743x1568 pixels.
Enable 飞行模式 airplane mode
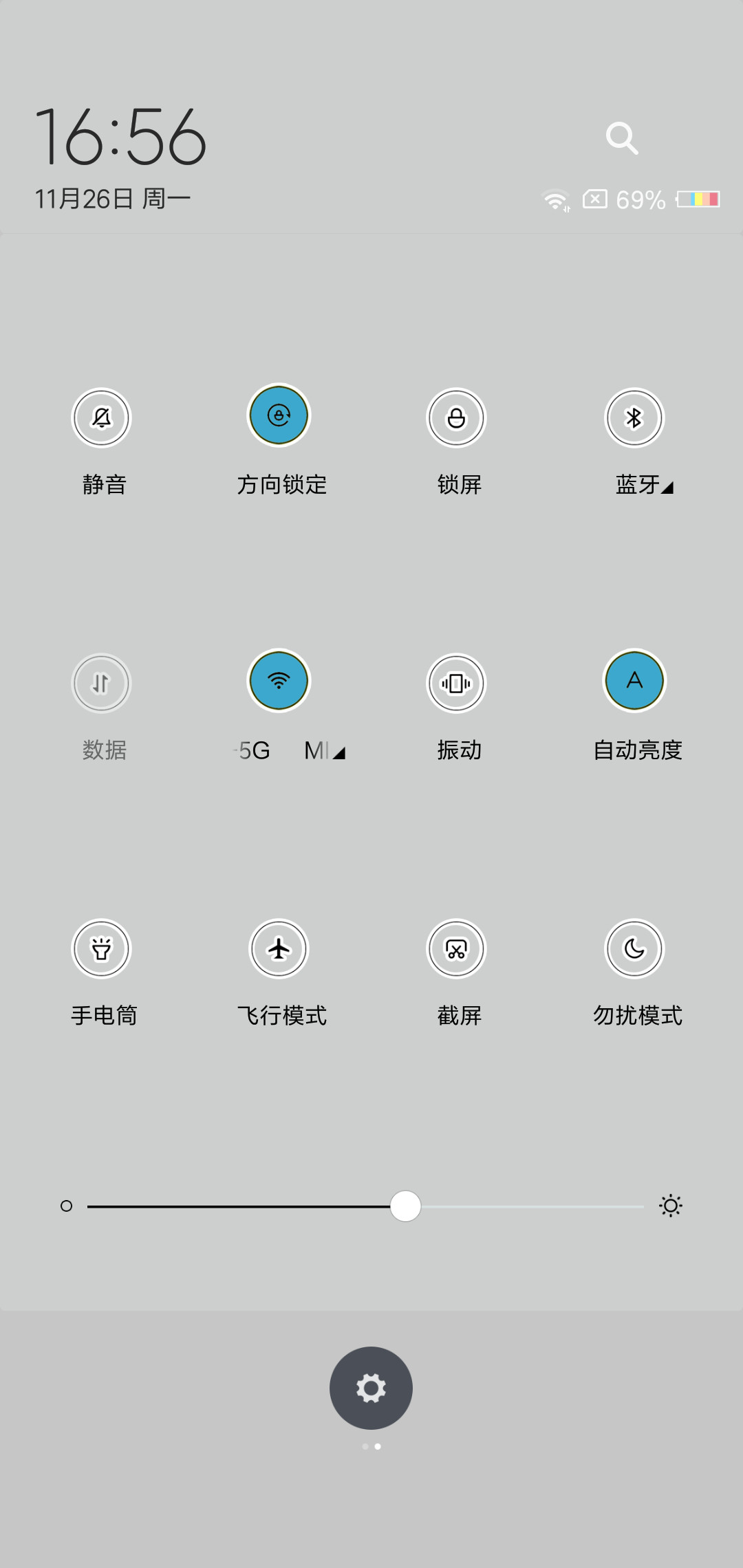click(x=279, y=949)
